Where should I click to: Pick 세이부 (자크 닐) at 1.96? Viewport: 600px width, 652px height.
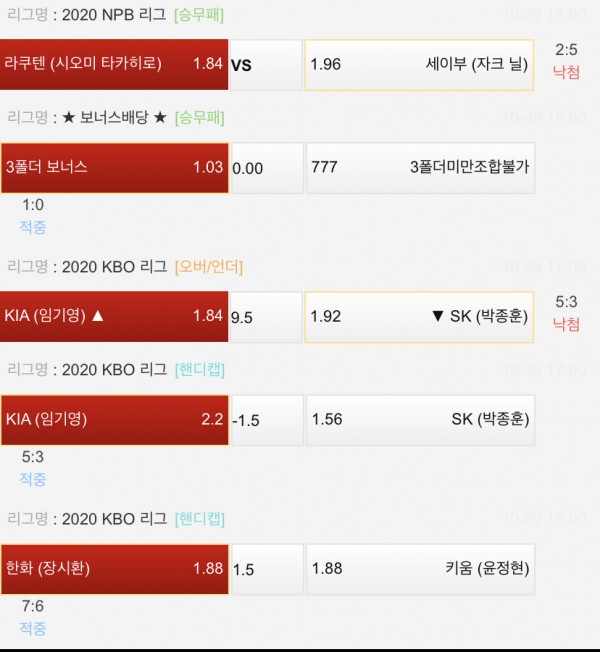pos(420,64)
